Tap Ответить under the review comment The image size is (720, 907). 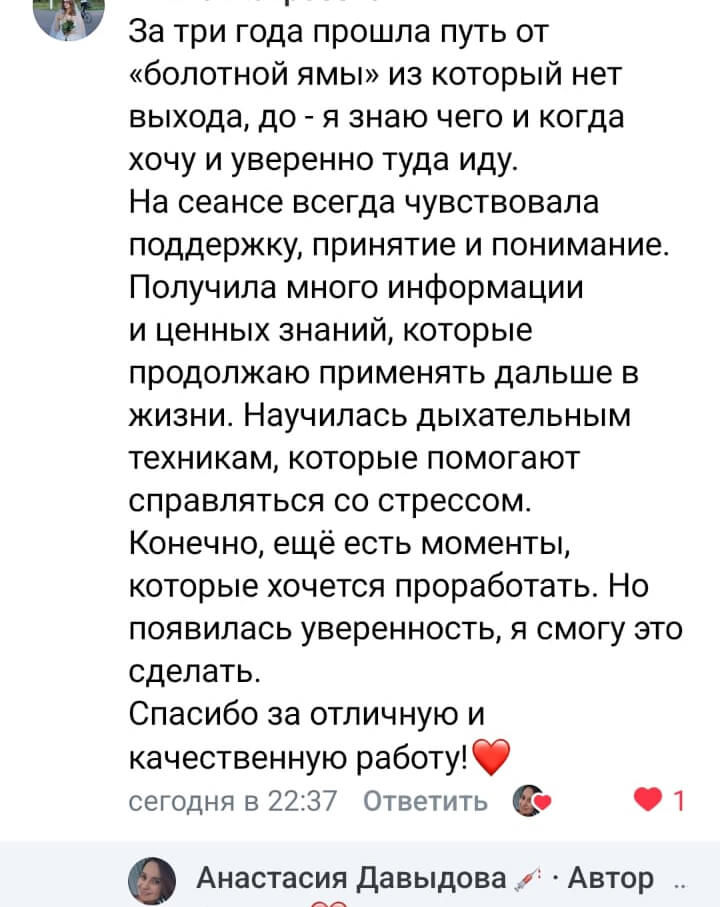(x=424, y=801)
